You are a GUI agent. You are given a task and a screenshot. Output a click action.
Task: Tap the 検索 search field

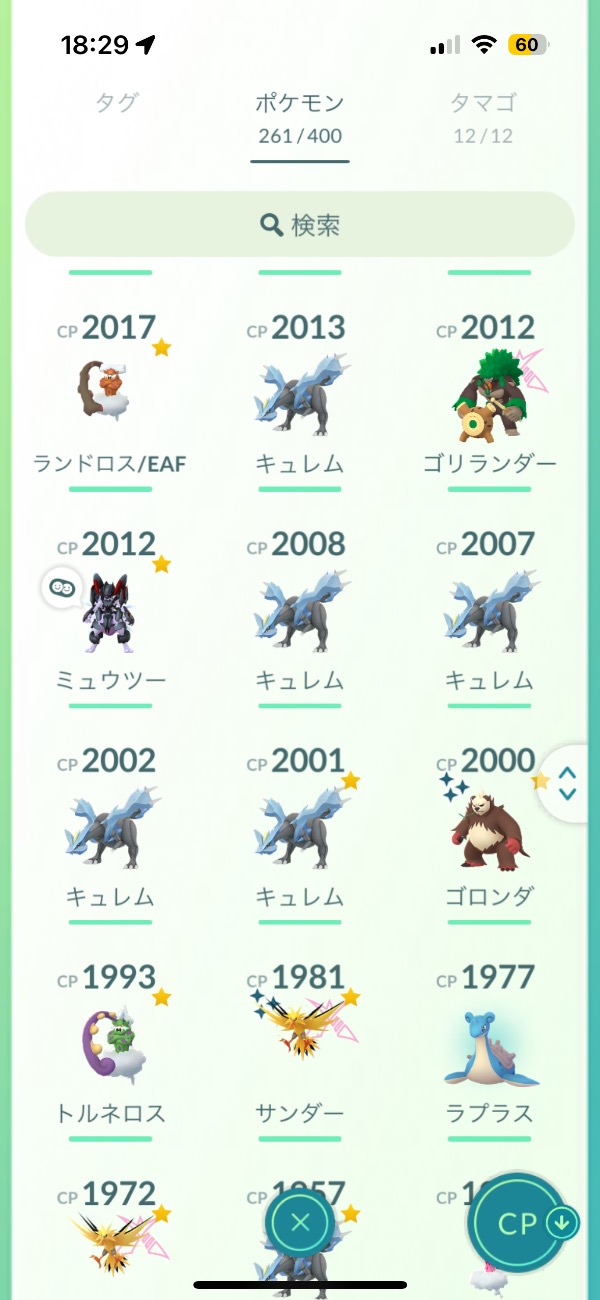pos(300,224)
